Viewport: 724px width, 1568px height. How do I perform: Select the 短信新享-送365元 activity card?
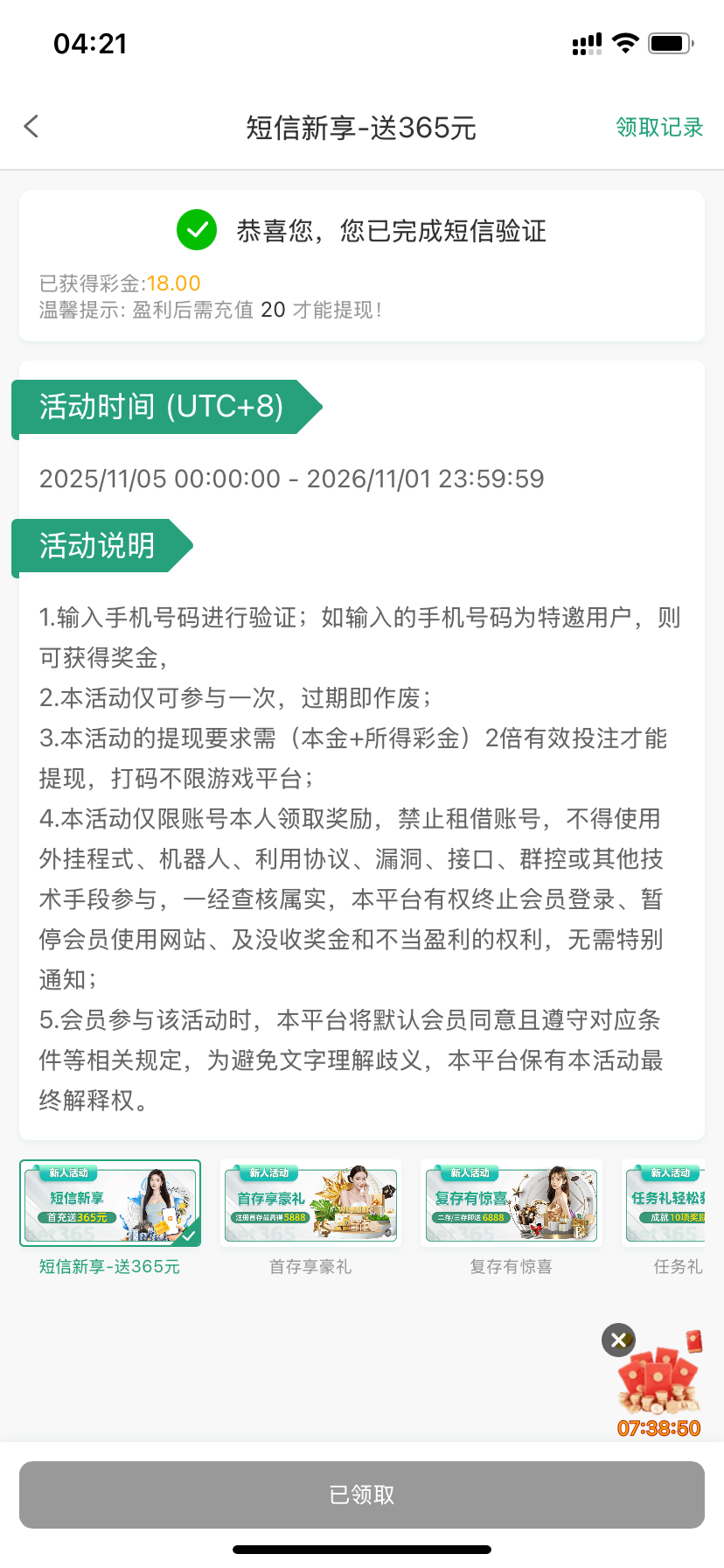point(110,1203)
